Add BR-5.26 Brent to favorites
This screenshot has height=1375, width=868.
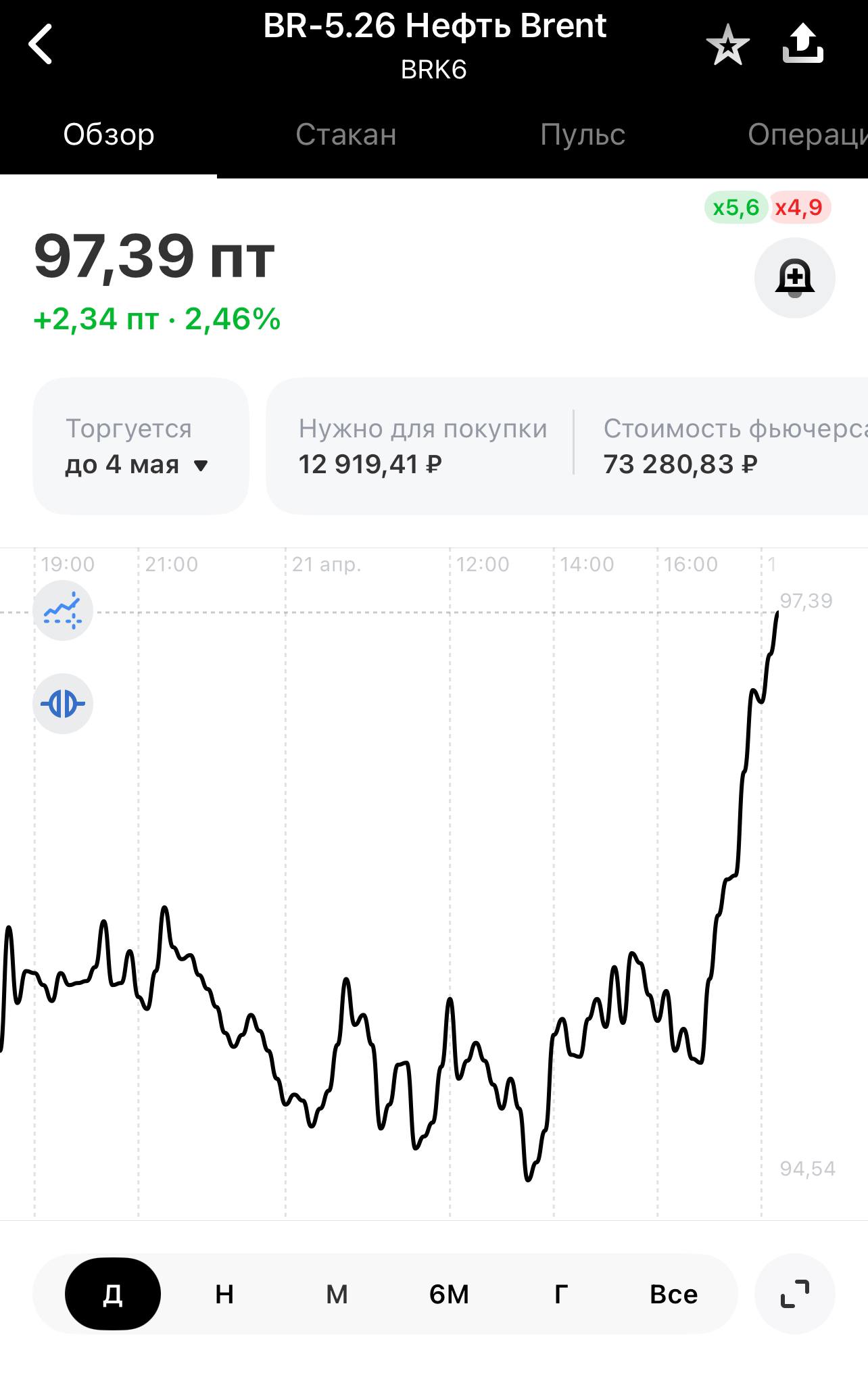coord(727,45)
